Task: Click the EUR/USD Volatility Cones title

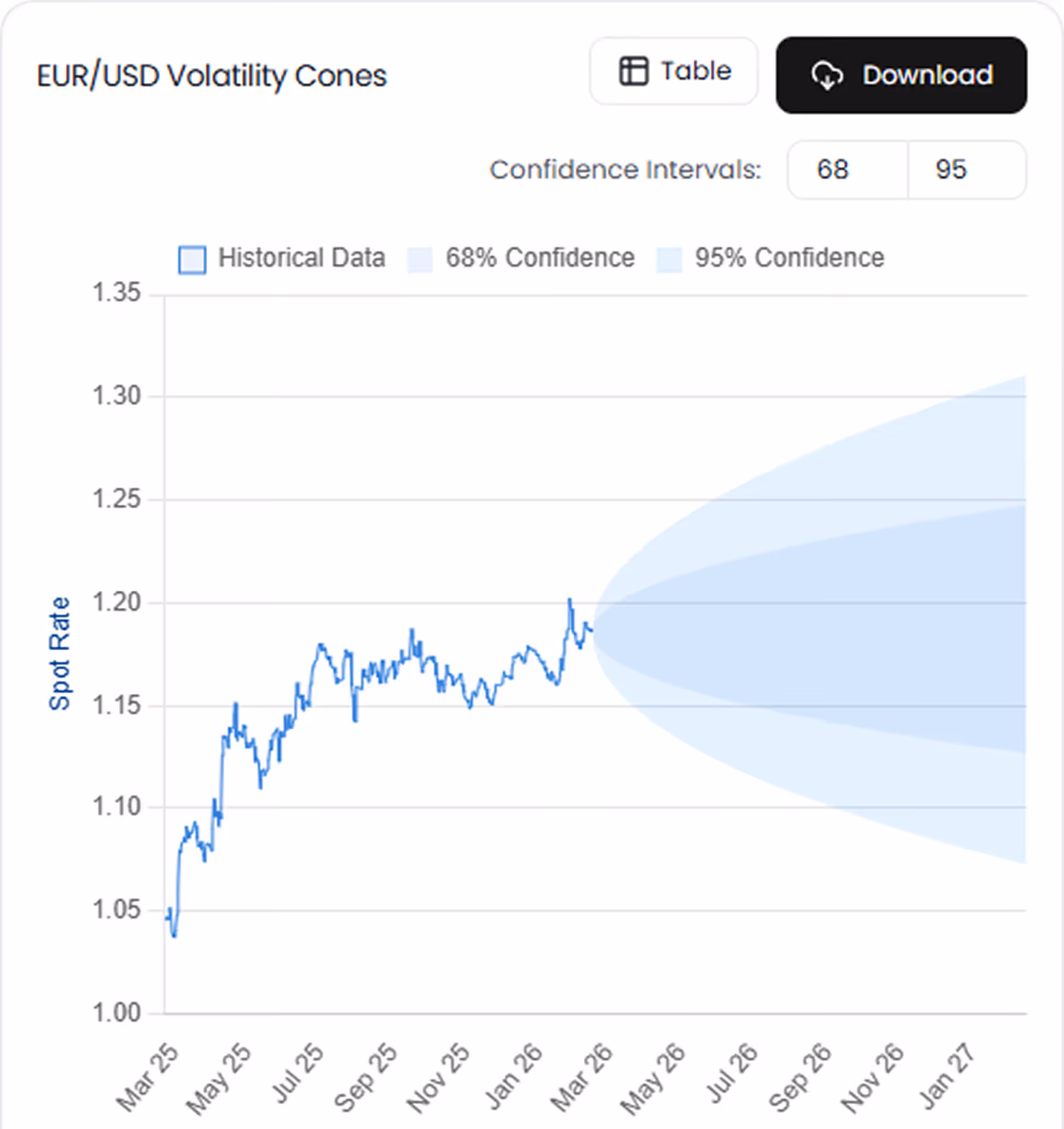Action: 211,75
